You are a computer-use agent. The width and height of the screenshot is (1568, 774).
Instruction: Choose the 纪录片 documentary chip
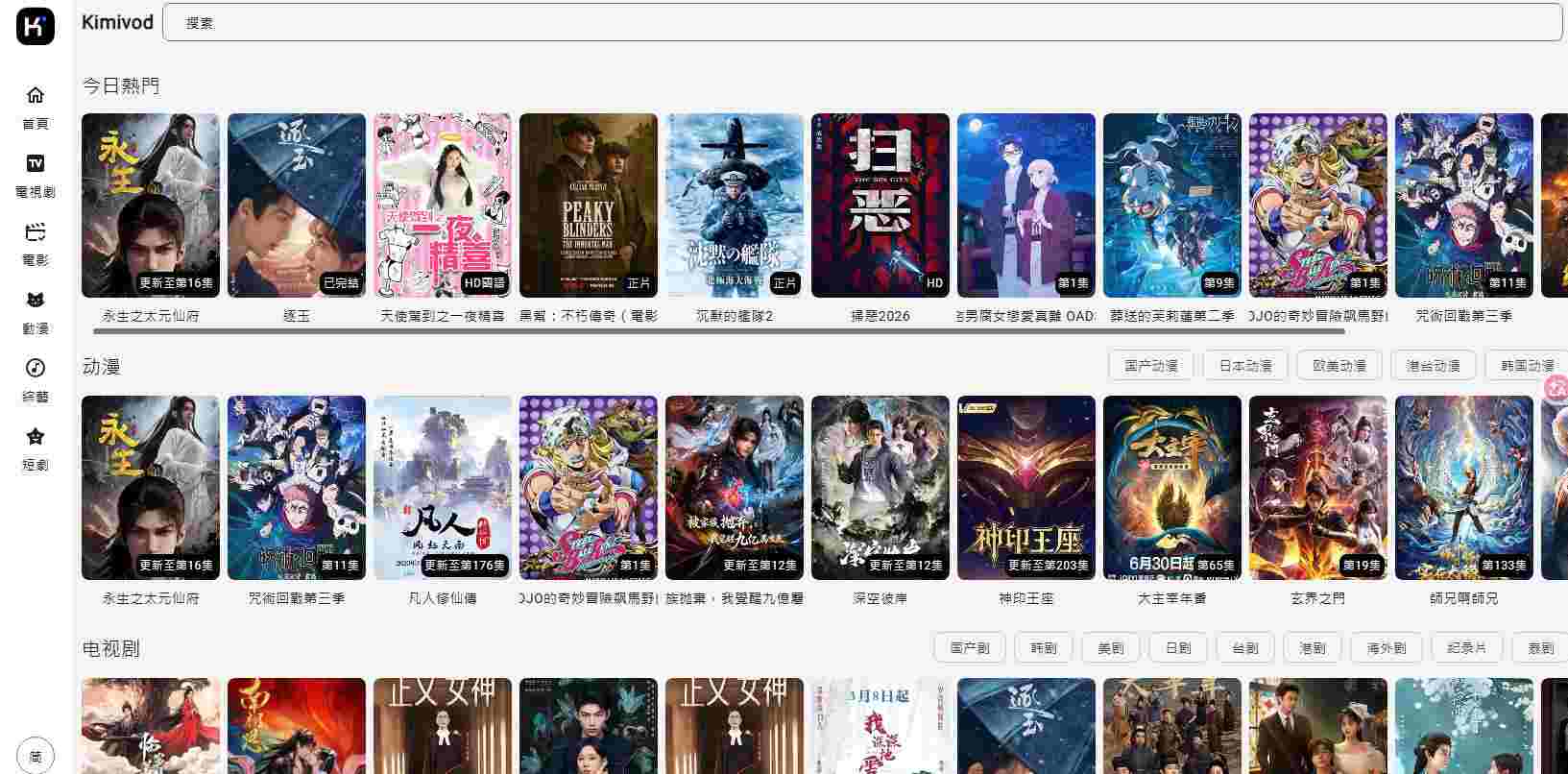click(x=1465, y=648)
